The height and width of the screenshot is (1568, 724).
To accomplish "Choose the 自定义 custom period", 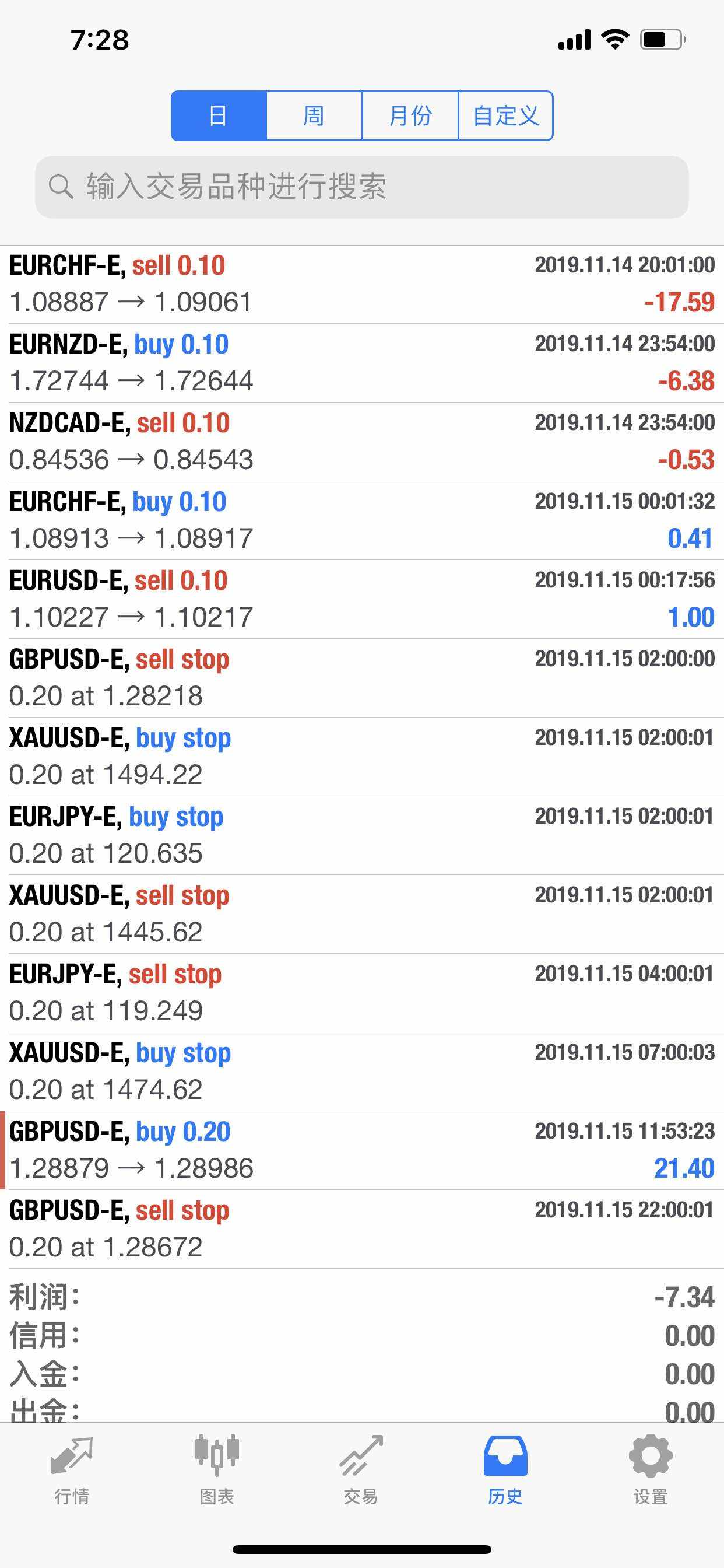I will [x=505, y=116].
